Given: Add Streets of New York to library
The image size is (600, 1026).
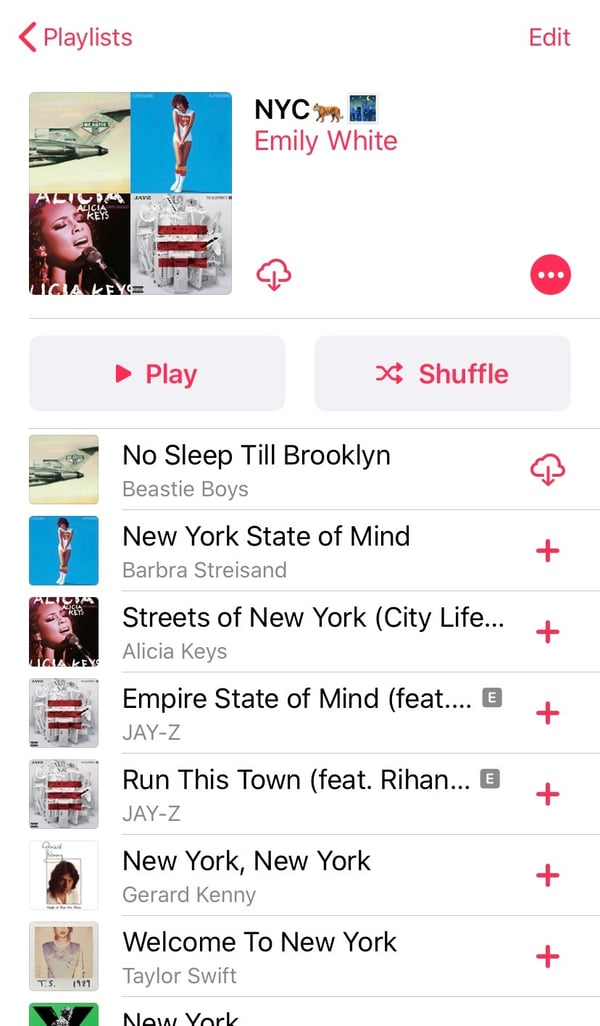Looking at the screenshot, I should 547,632.
